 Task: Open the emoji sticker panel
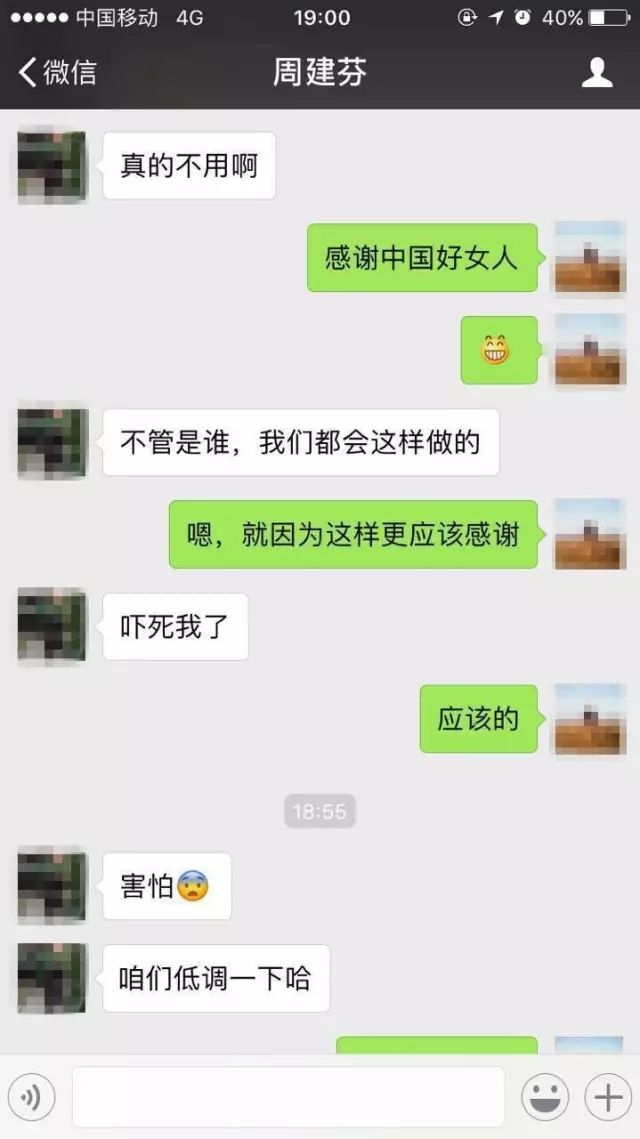[x=545, y=1097]
